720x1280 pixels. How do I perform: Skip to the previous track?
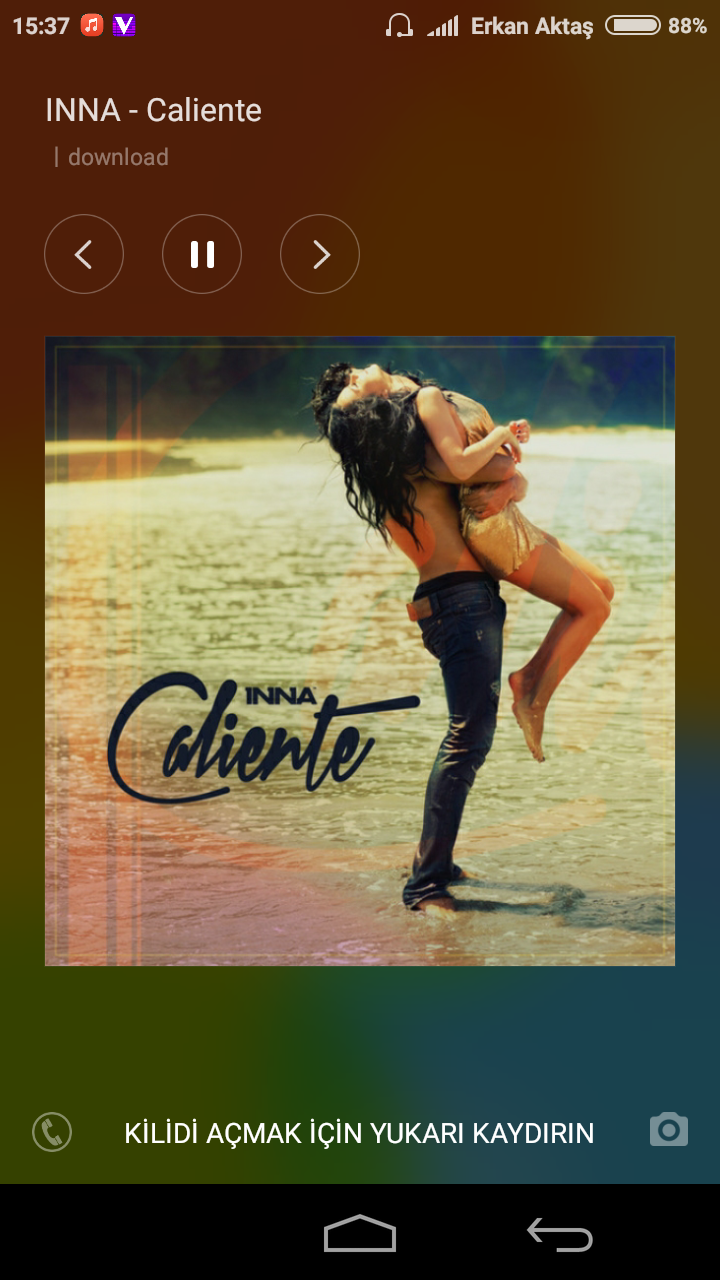[x=84, y=254]
